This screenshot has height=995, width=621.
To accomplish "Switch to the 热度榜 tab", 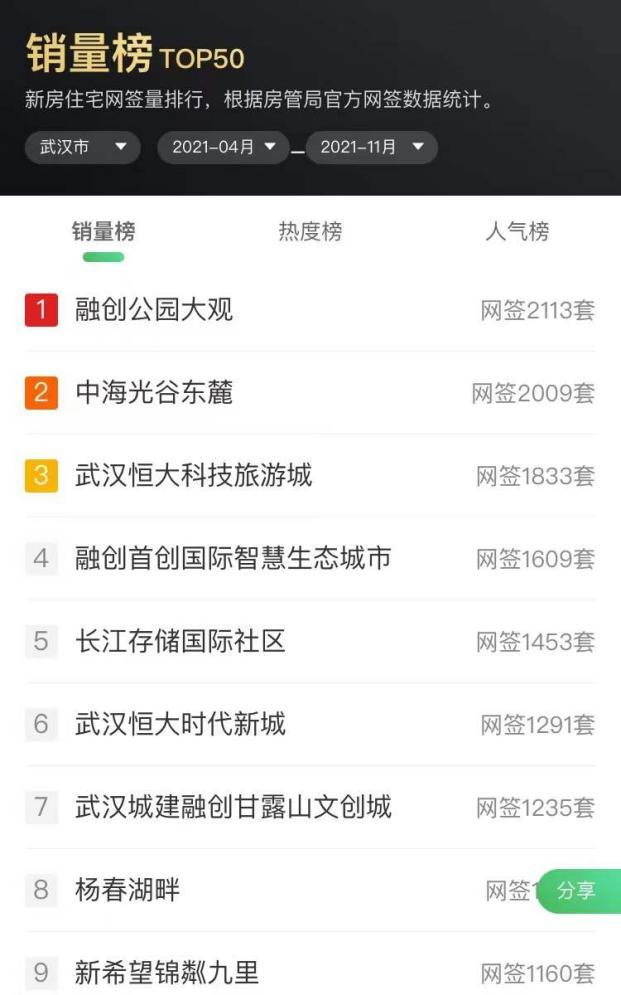I will (310, 232).
